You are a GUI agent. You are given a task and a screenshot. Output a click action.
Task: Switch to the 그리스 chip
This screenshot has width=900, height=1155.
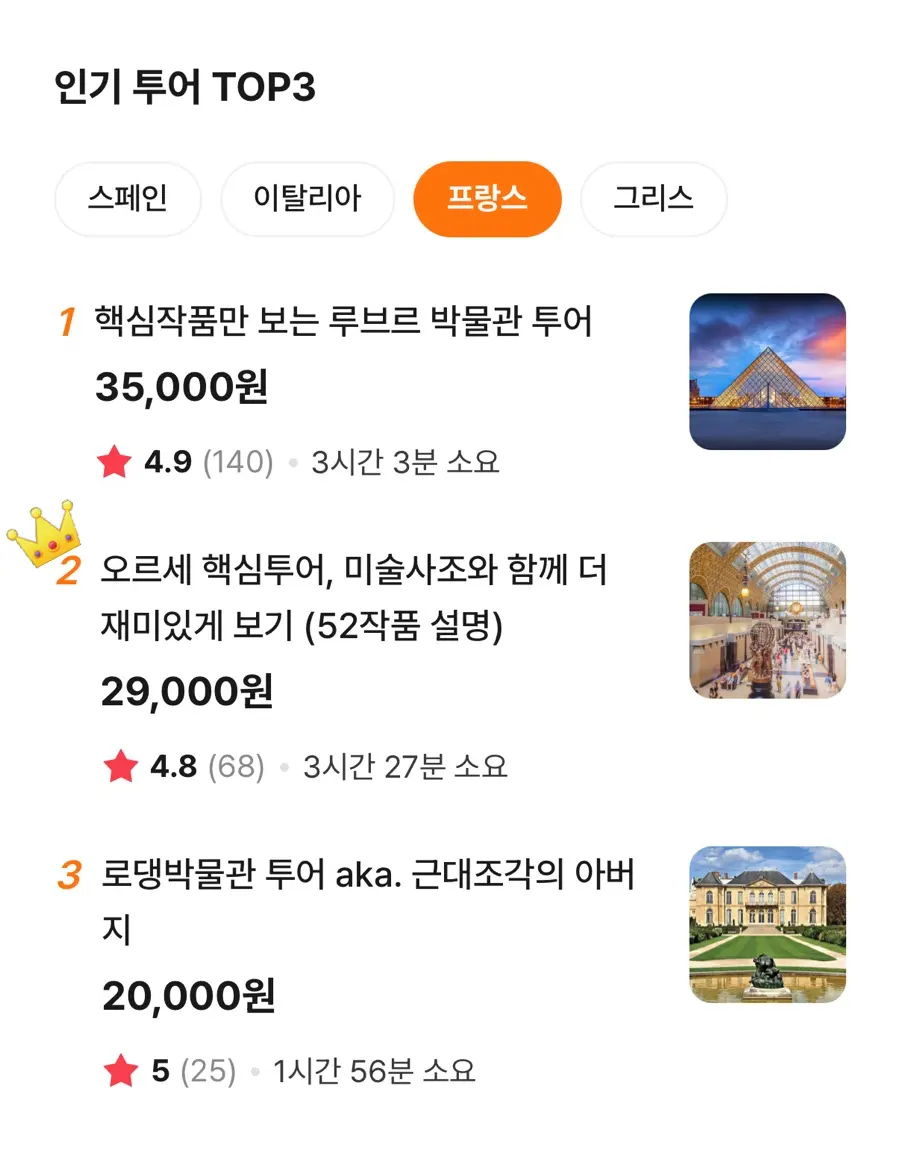click(x=653, y=199)
